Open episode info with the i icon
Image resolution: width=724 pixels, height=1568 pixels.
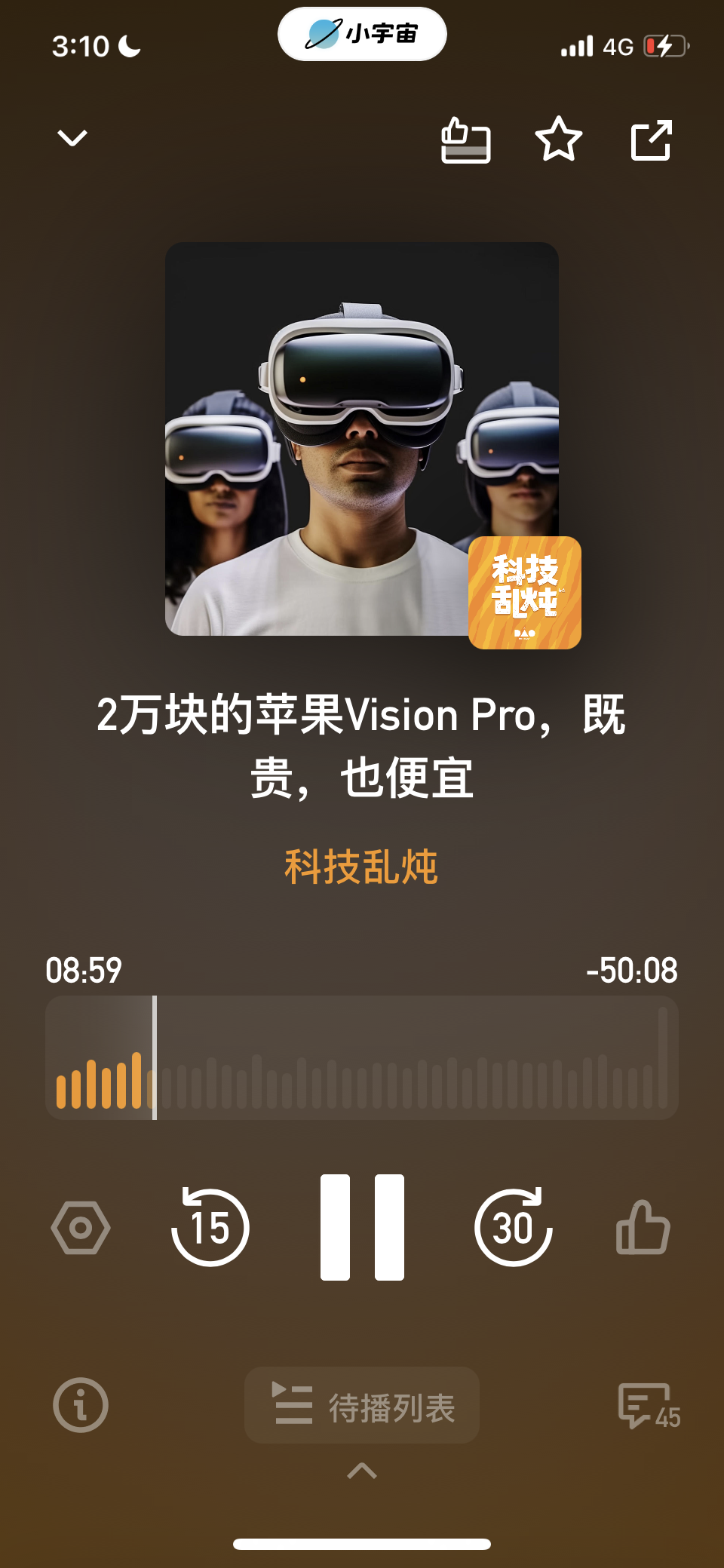81,1404
